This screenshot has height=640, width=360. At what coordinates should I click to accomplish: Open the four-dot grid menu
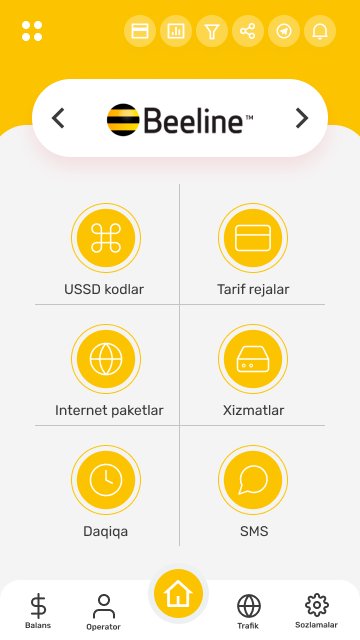click(32, 31)
